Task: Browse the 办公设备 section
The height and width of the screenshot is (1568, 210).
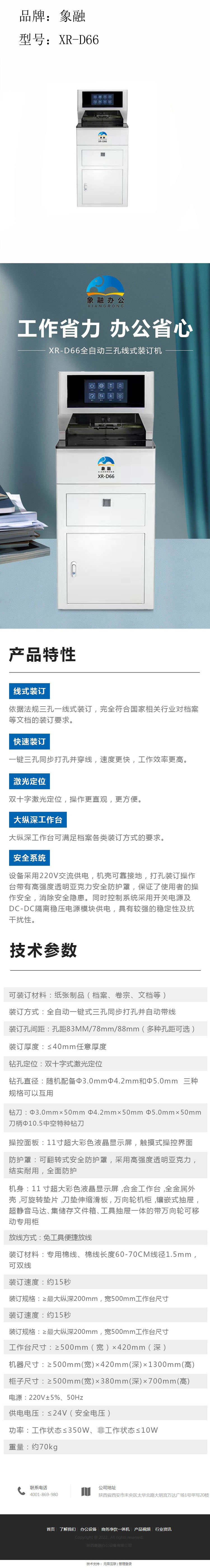Action: click(88, 1528)
